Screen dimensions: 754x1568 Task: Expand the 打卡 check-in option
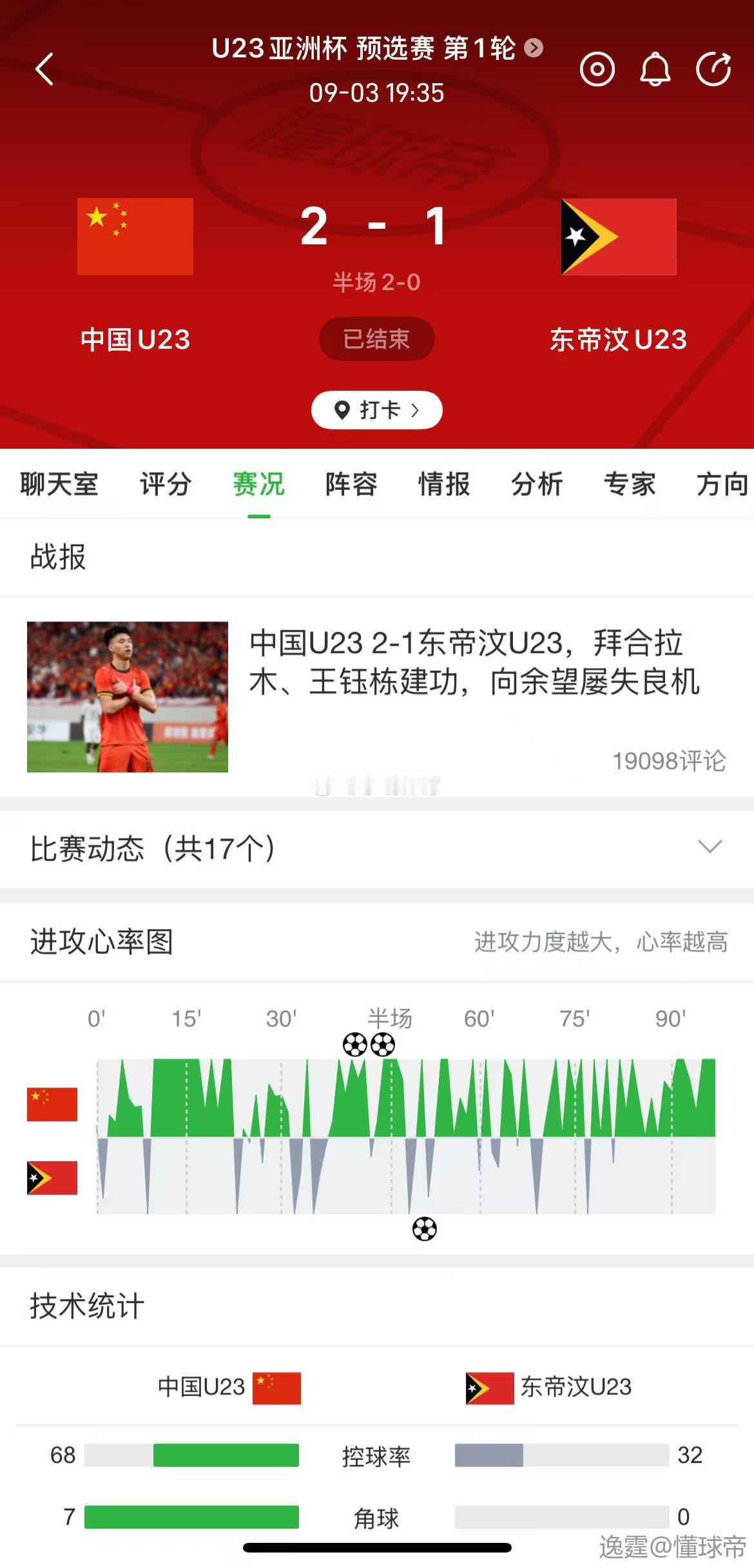[376, 409]
